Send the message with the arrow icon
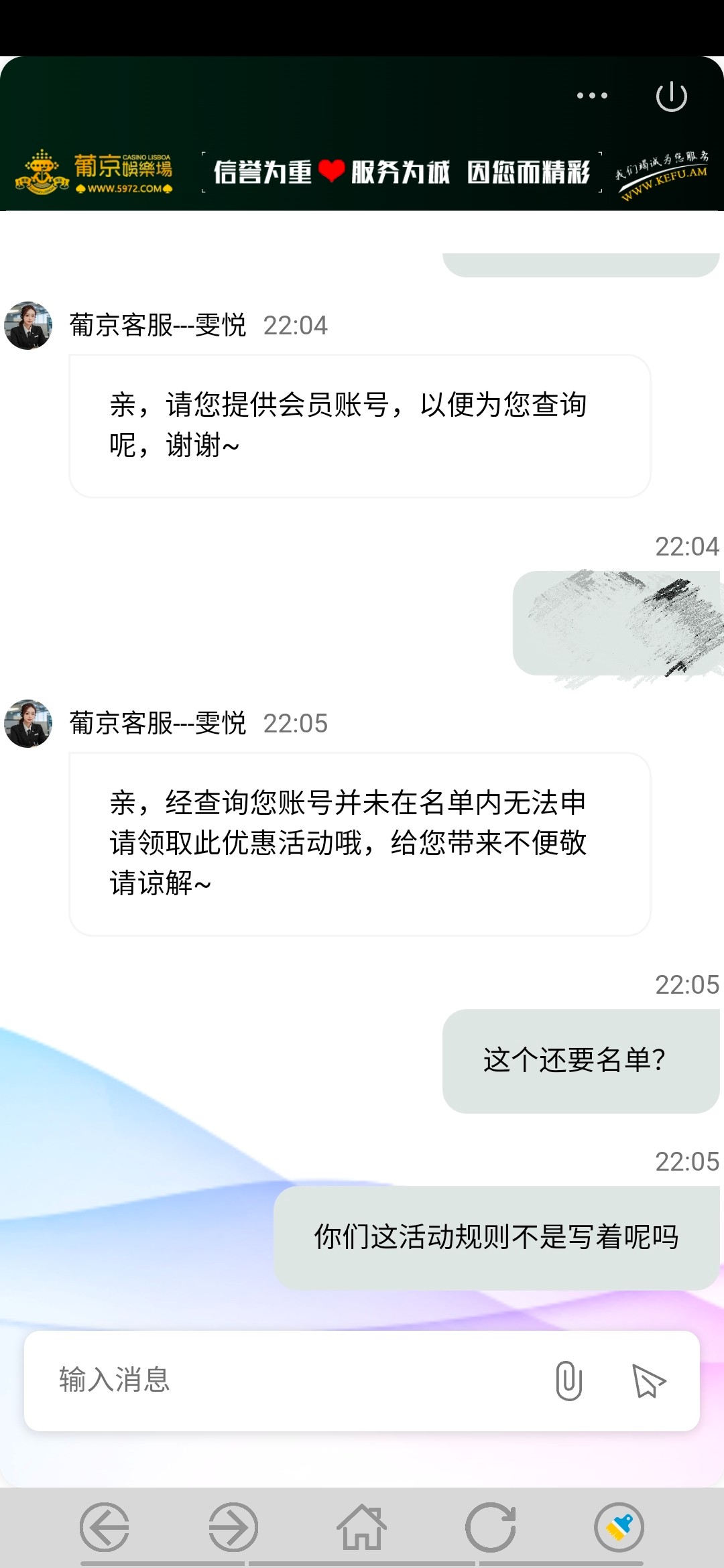724x1568 pixels. [648, 1381]
